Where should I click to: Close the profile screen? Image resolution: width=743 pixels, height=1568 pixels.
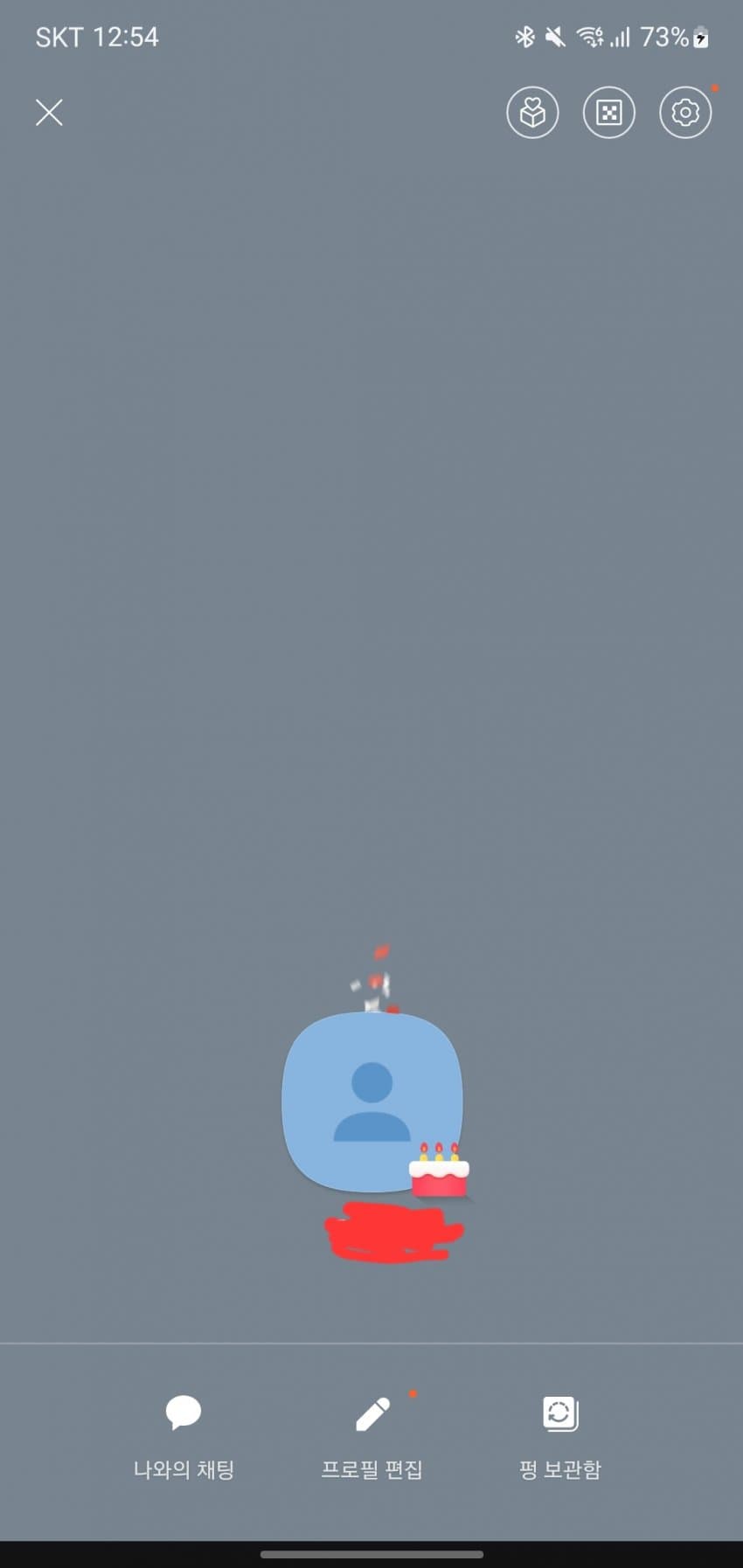49,113
